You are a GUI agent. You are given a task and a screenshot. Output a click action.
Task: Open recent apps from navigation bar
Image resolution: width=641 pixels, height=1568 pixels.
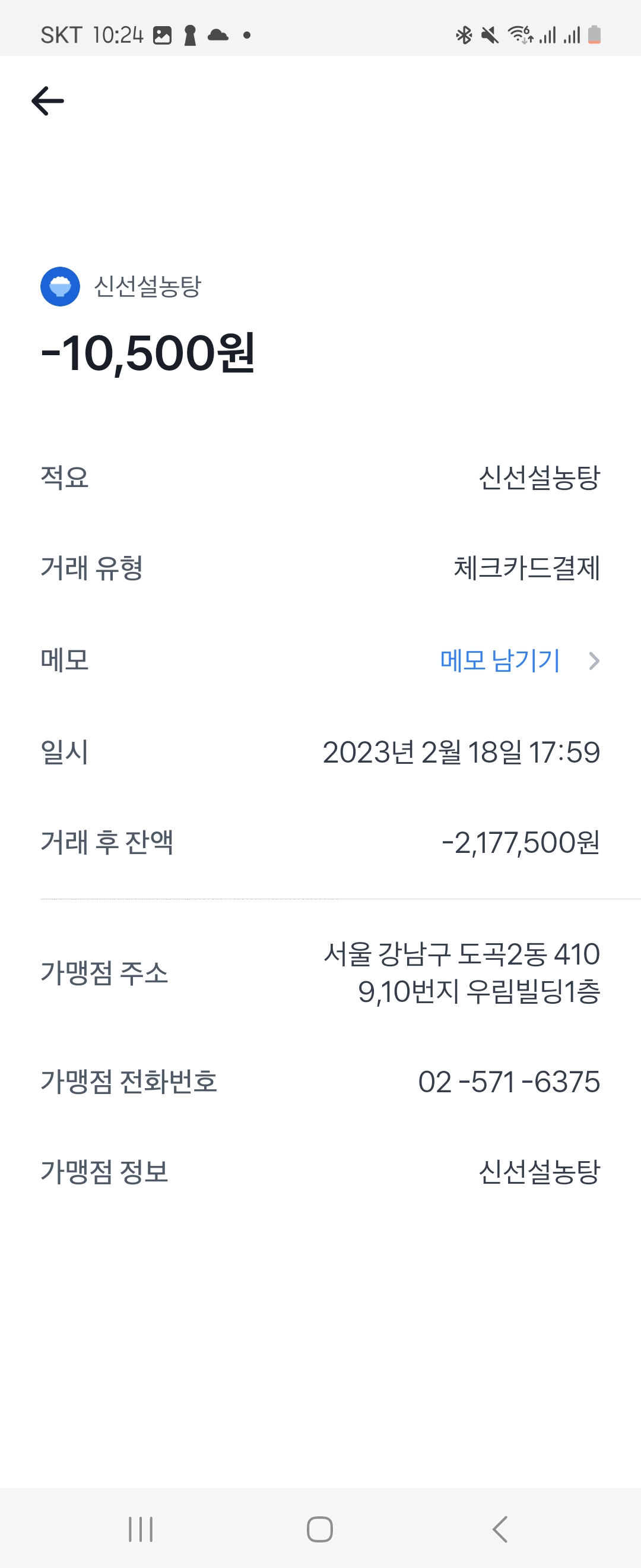(141, 1528)
